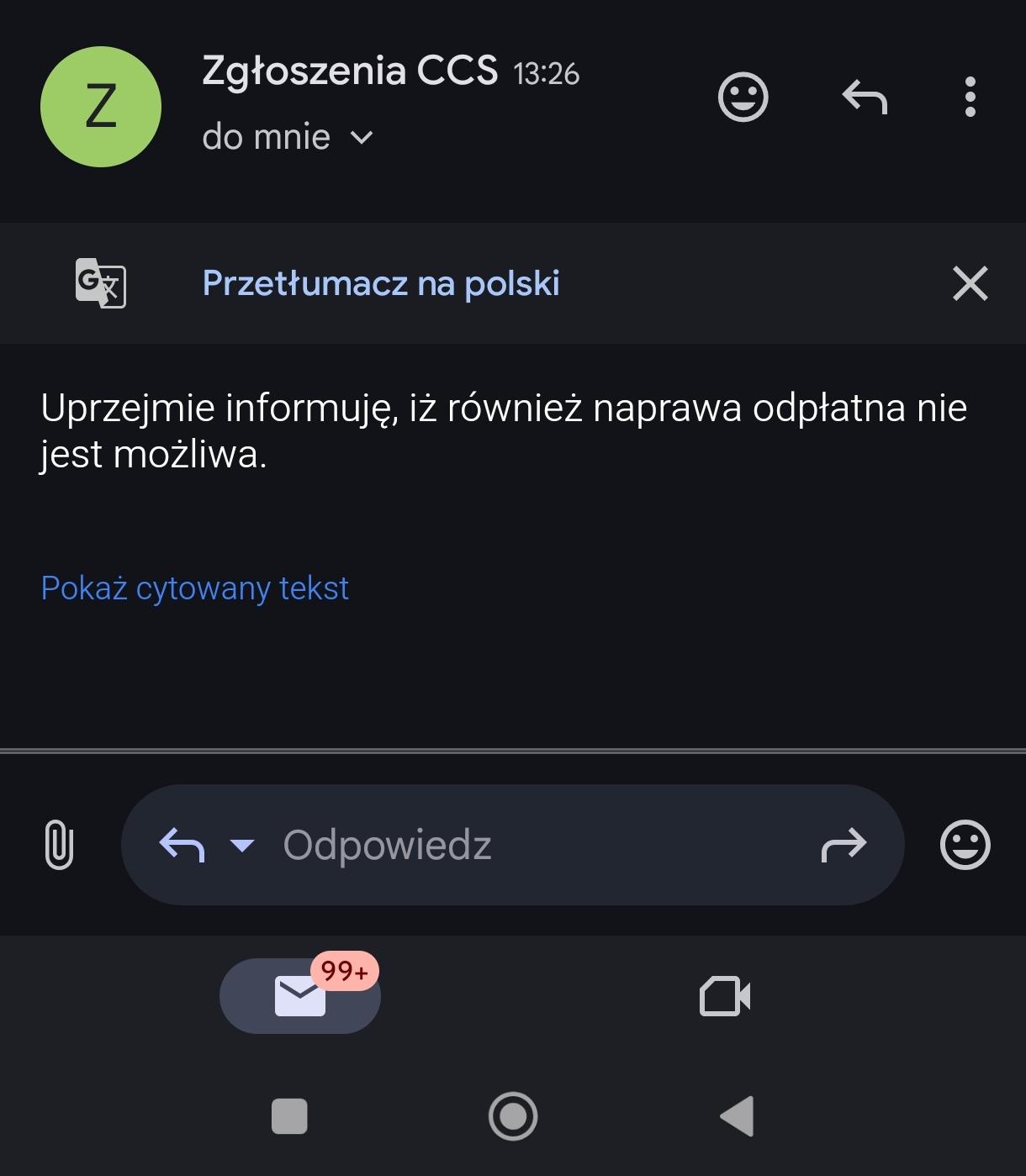Add emoji reaction from the header
Screen dimensions: 1026x1176
coord(743,98)
